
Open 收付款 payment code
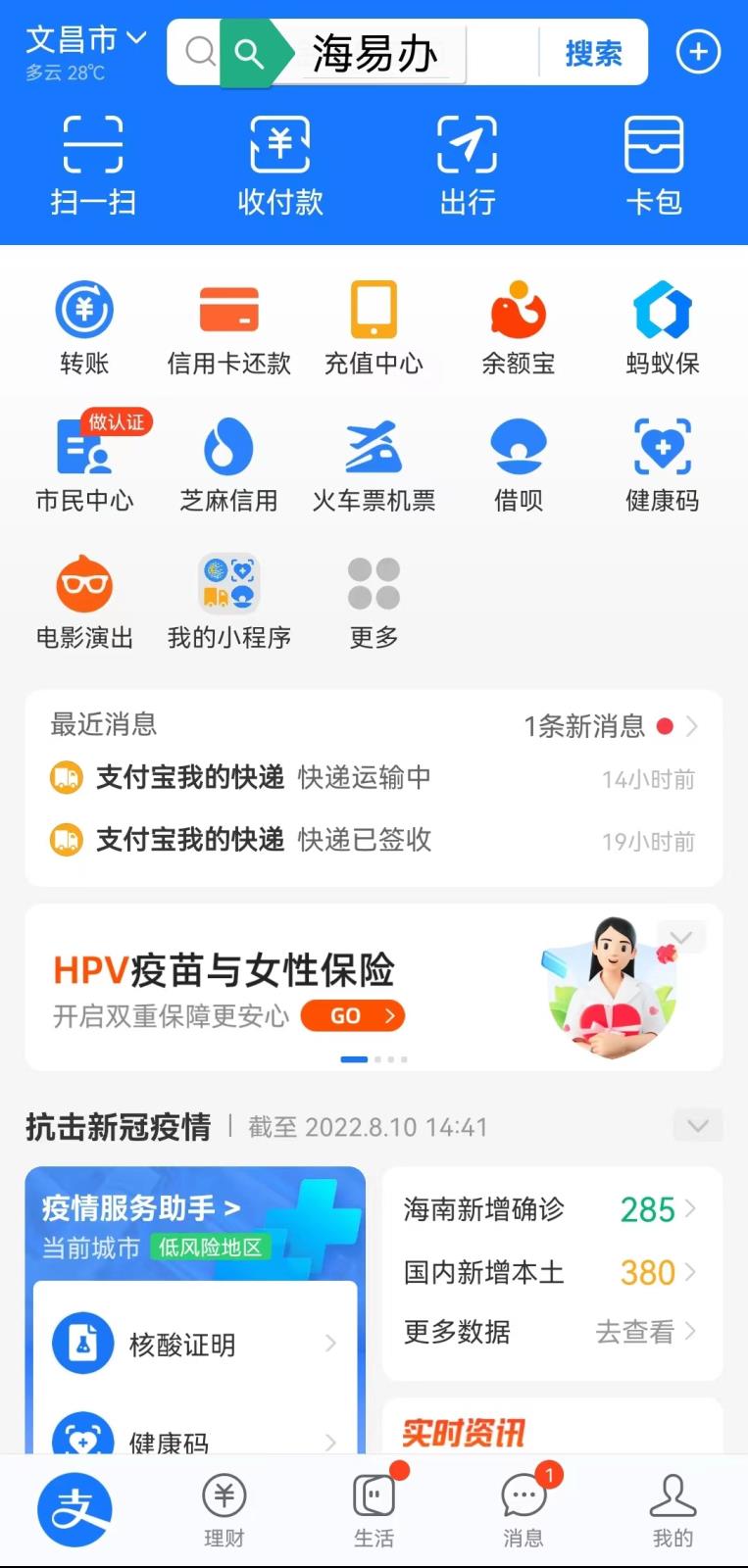coord(280,165)
